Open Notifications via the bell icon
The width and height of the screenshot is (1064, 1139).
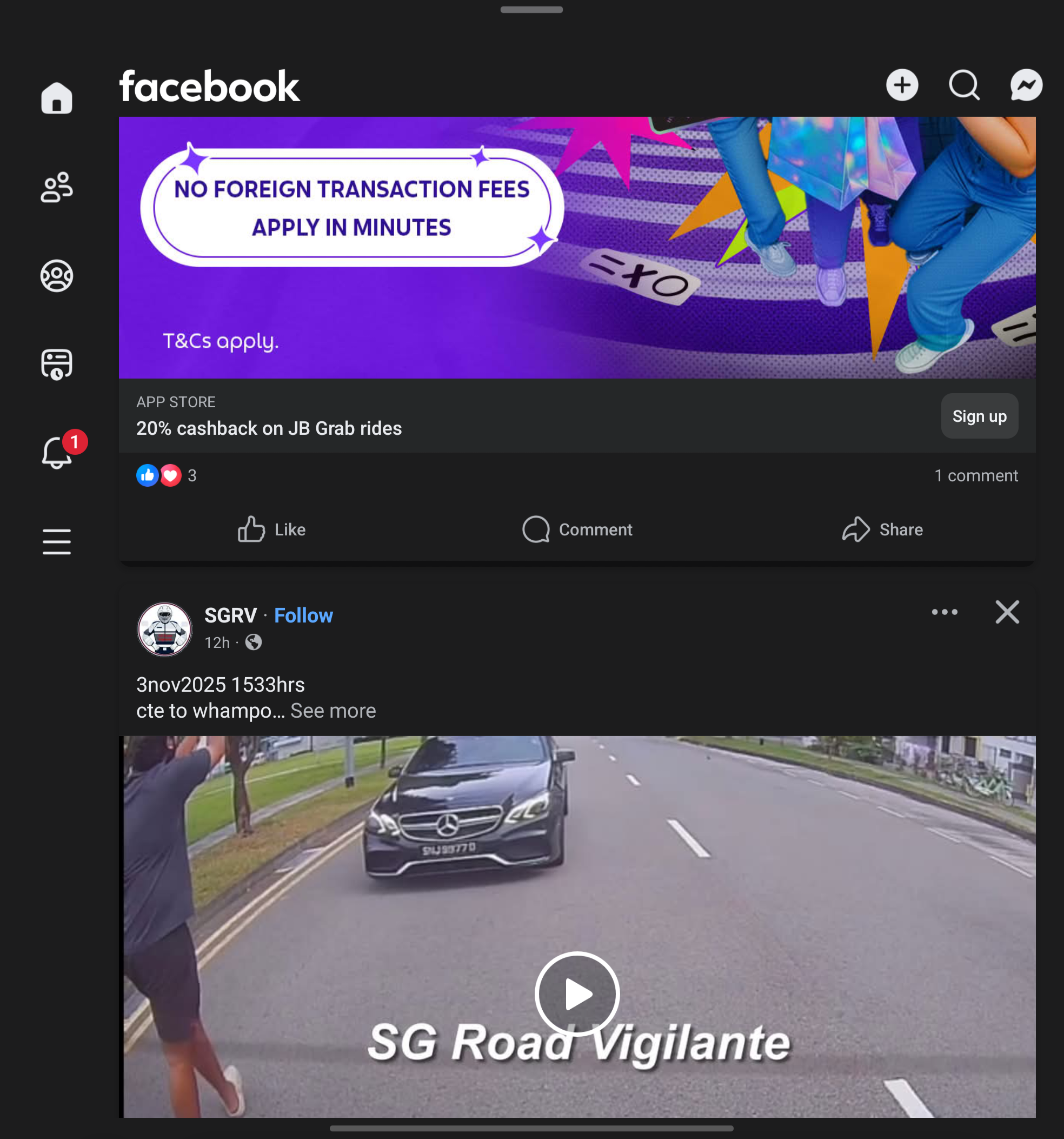coord(56,453)
